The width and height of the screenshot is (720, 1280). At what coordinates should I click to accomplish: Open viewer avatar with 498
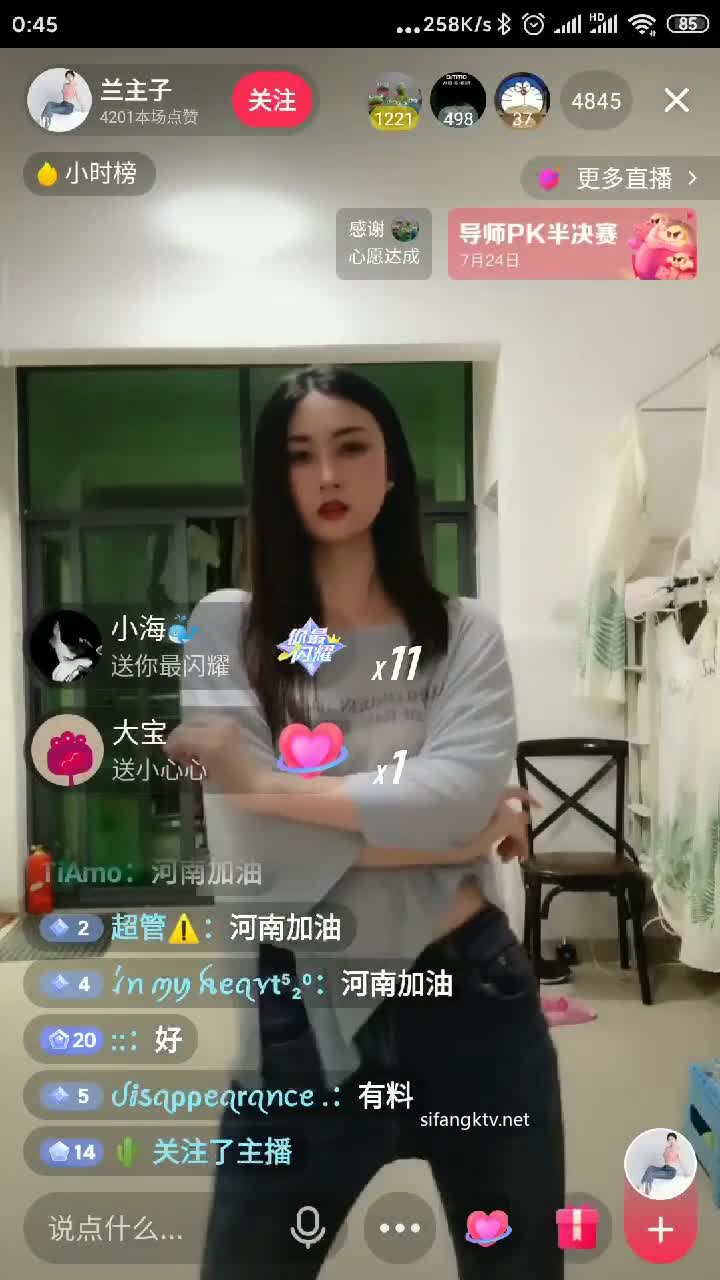tap(458, 101)
